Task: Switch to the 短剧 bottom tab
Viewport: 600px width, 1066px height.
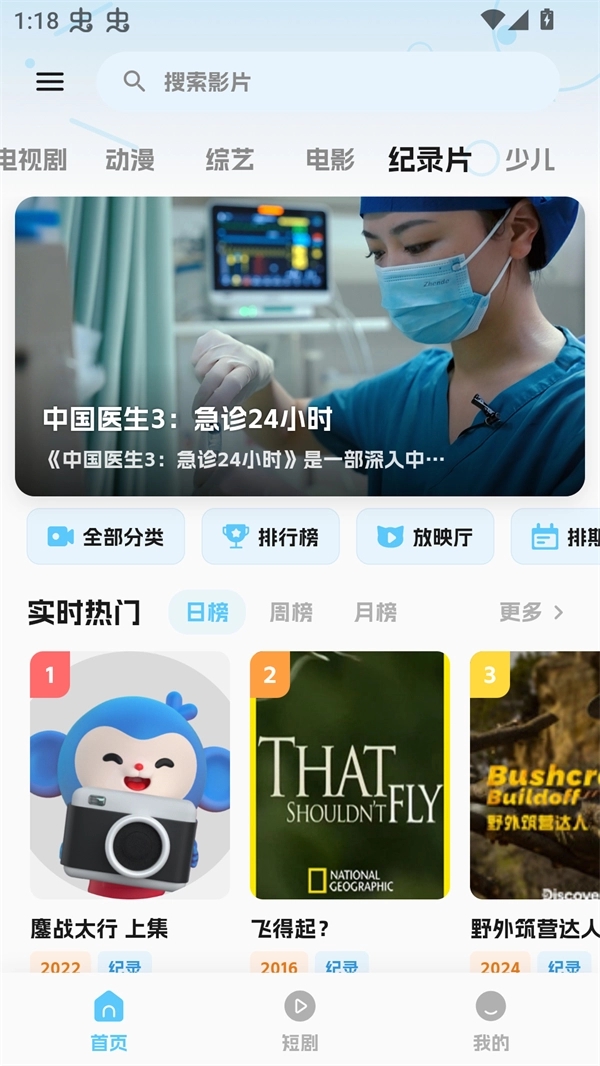Action: (x=300, y=1020)
